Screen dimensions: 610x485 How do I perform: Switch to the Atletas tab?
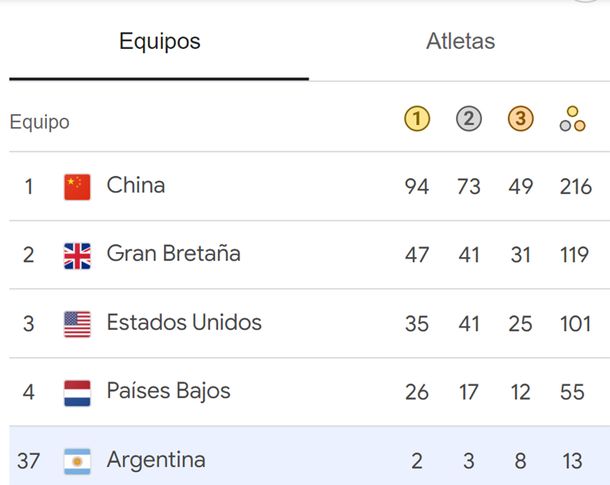pyautogui.click(x=460, y=42)
